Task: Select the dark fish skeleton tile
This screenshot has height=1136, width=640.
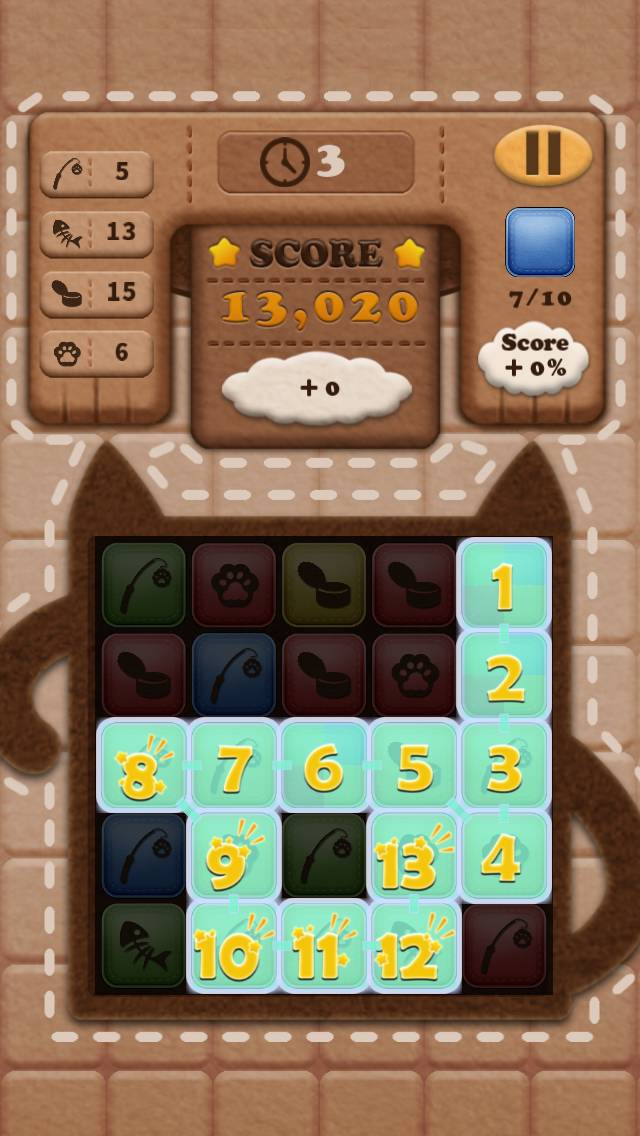Action: (144, 947)
